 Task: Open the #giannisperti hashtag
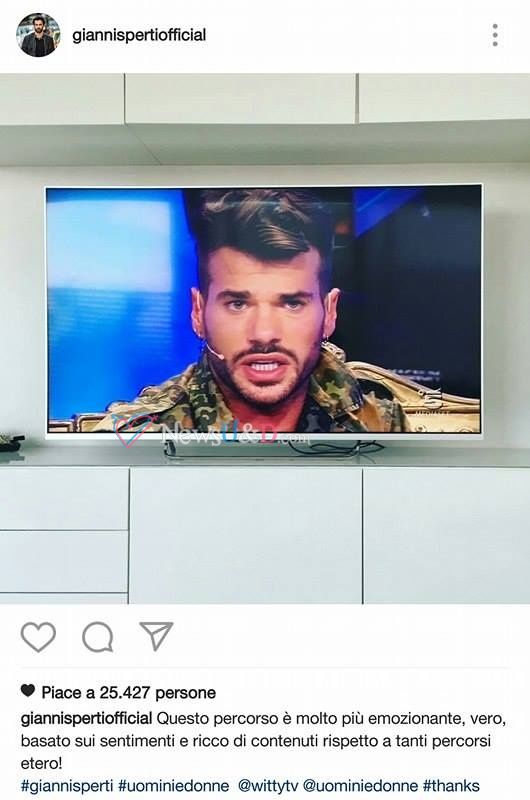pos(67,785)
